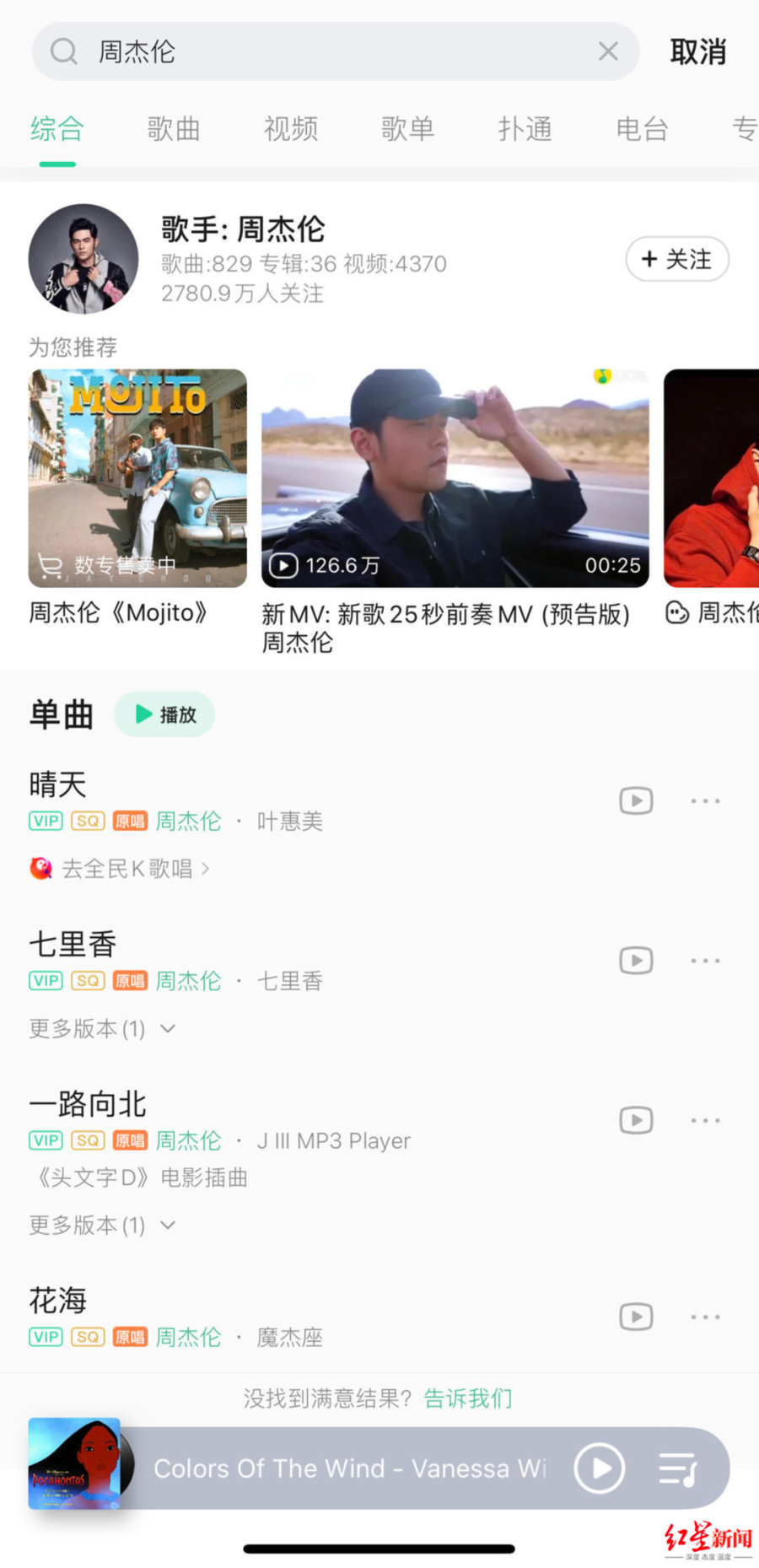
Task: Switch to the 歌曲 tab
Action: (174, 129)
